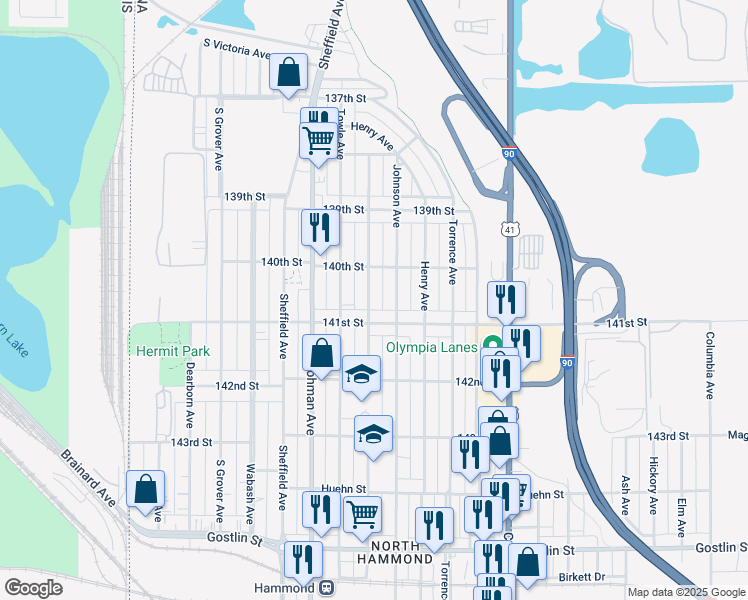
Task: Tap the restaurant marker above the Hammond station
Action: 302,560
